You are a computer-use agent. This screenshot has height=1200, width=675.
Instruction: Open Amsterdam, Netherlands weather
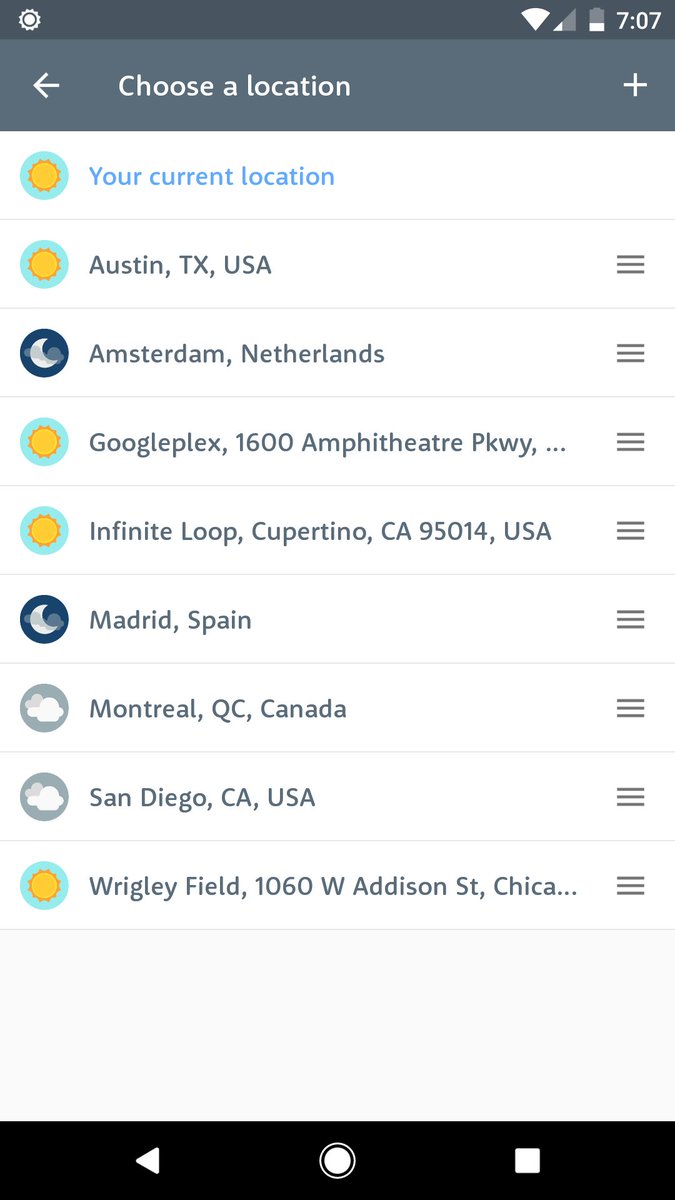[337, 353]
